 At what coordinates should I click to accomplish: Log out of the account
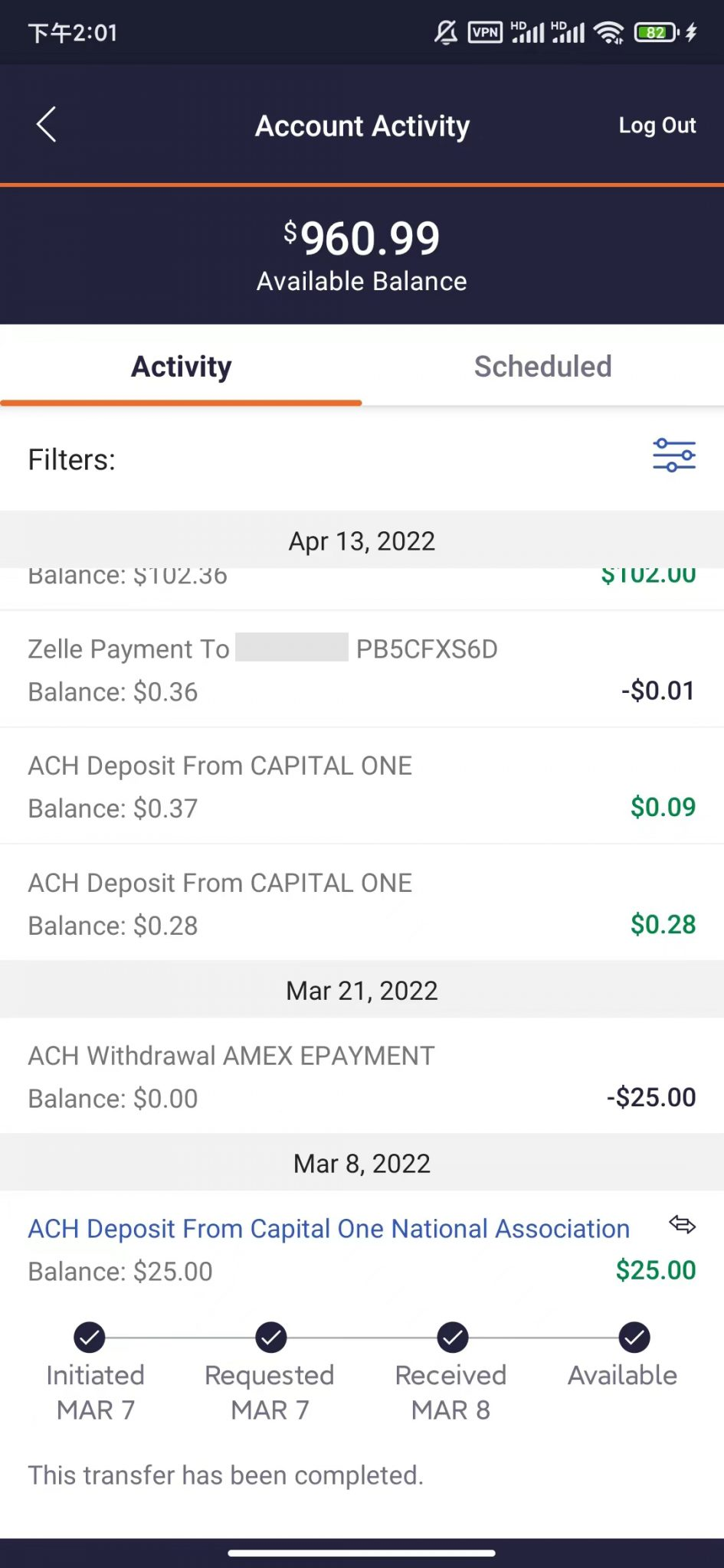tap(657, 126)
